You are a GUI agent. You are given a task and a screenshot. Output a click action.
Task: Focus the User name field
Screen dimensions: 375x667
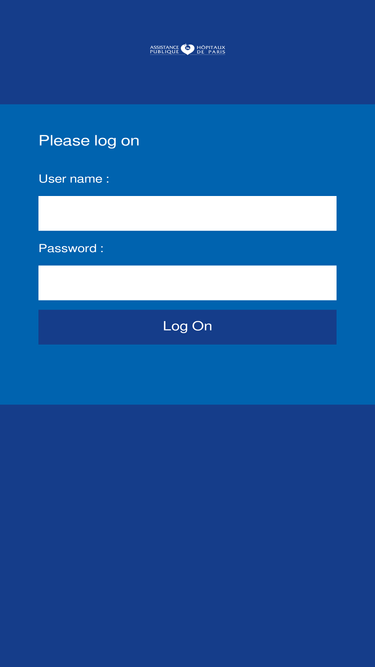coord(187,213)
